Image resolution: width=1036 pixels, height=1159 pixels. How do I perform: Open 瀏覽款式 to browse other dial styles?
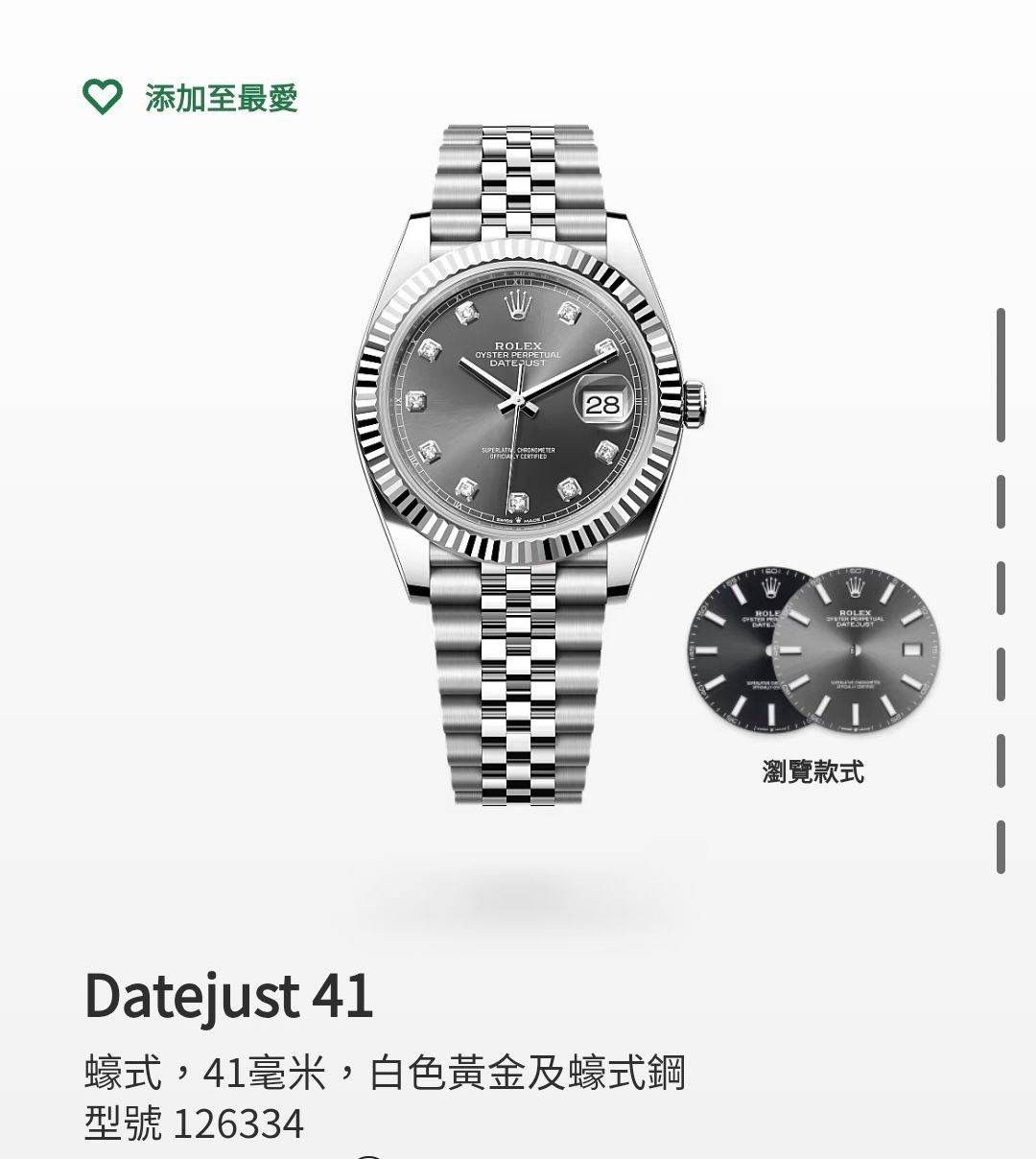coord(812,672)
